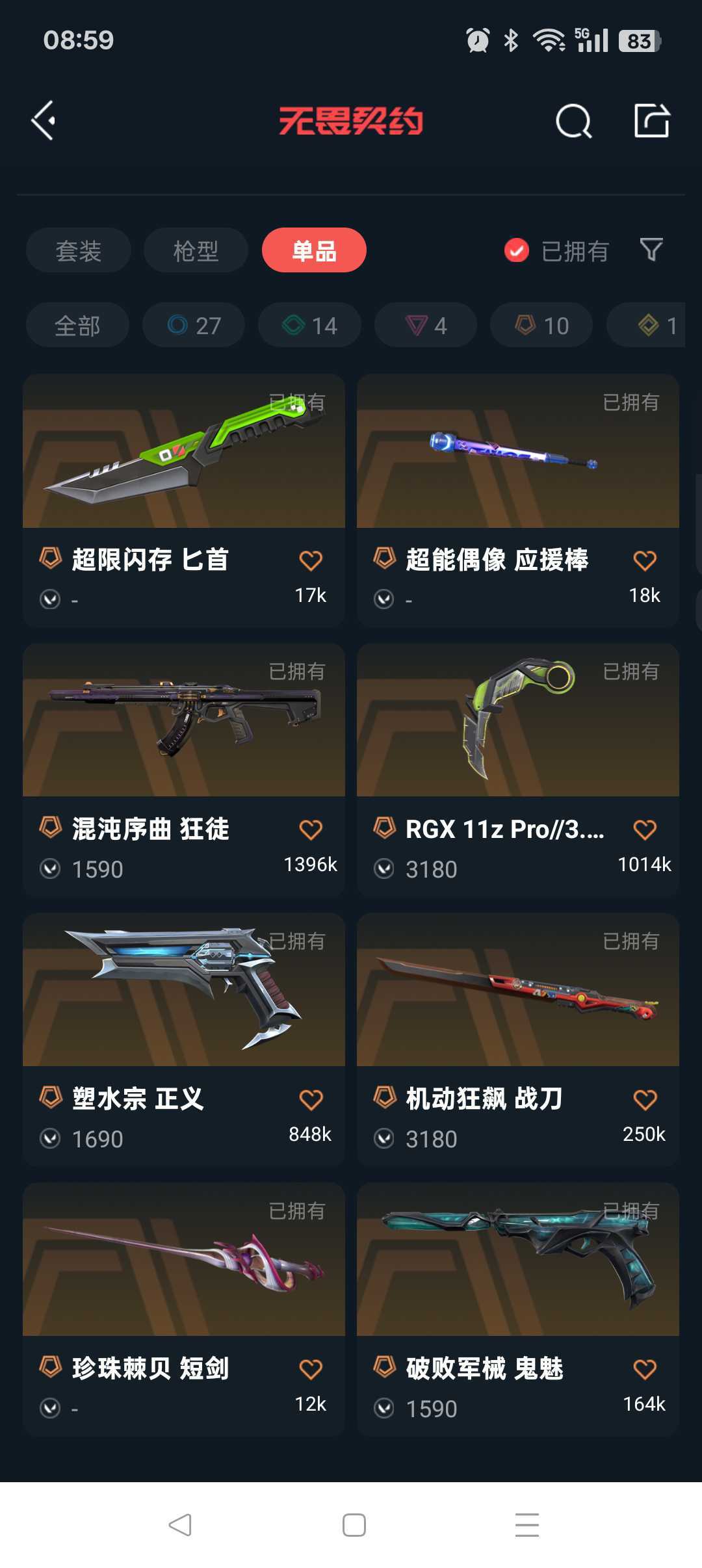Select the 全部 chip
This screenshot has width=702, height=1568.
77,325
